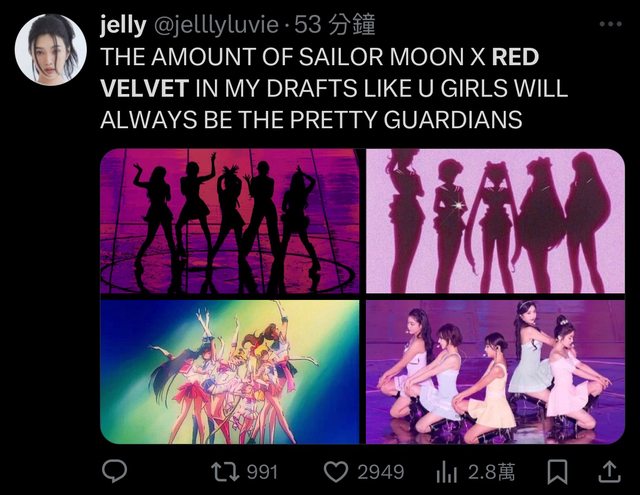Open the Red Velvet stage photo
Image resolution: width=640 pixels, height=495 pixels.
495,371
